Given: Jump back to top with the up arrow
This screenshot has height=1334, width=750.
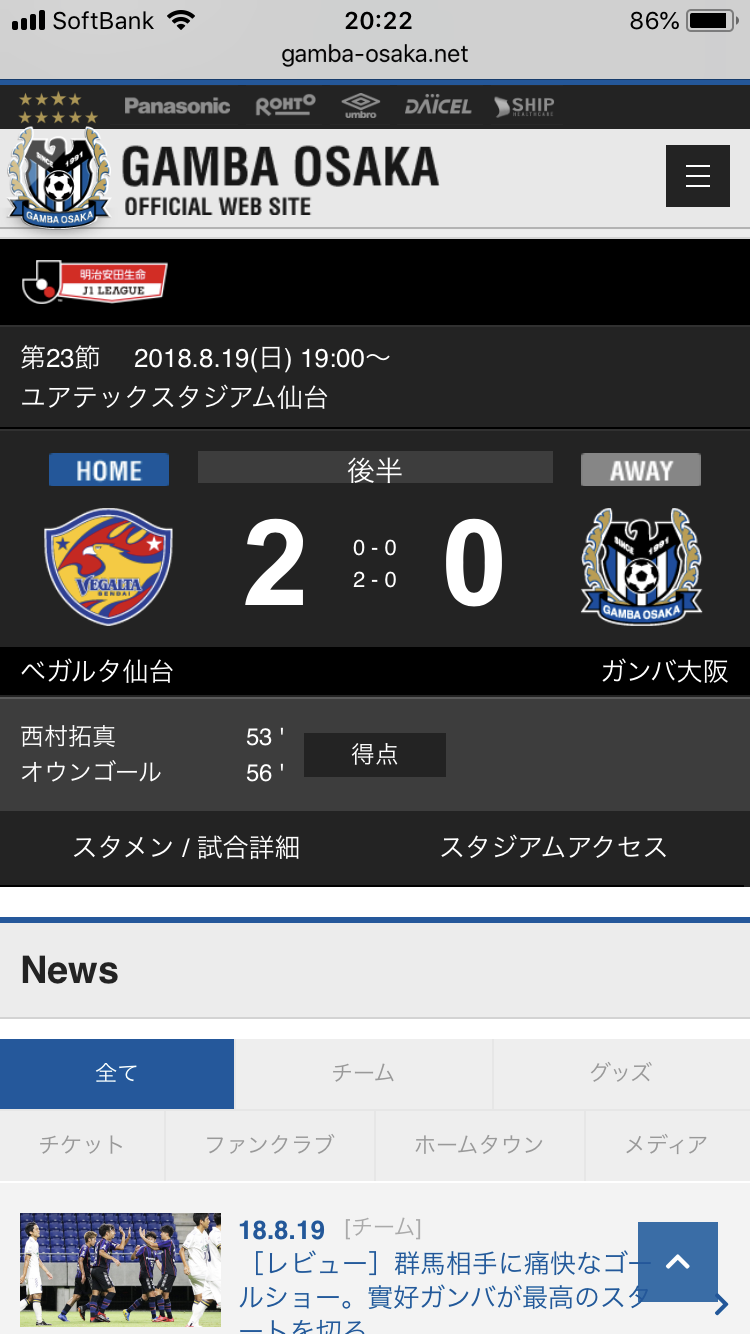Looking at the screenshot, I should tap(677, 1261).
